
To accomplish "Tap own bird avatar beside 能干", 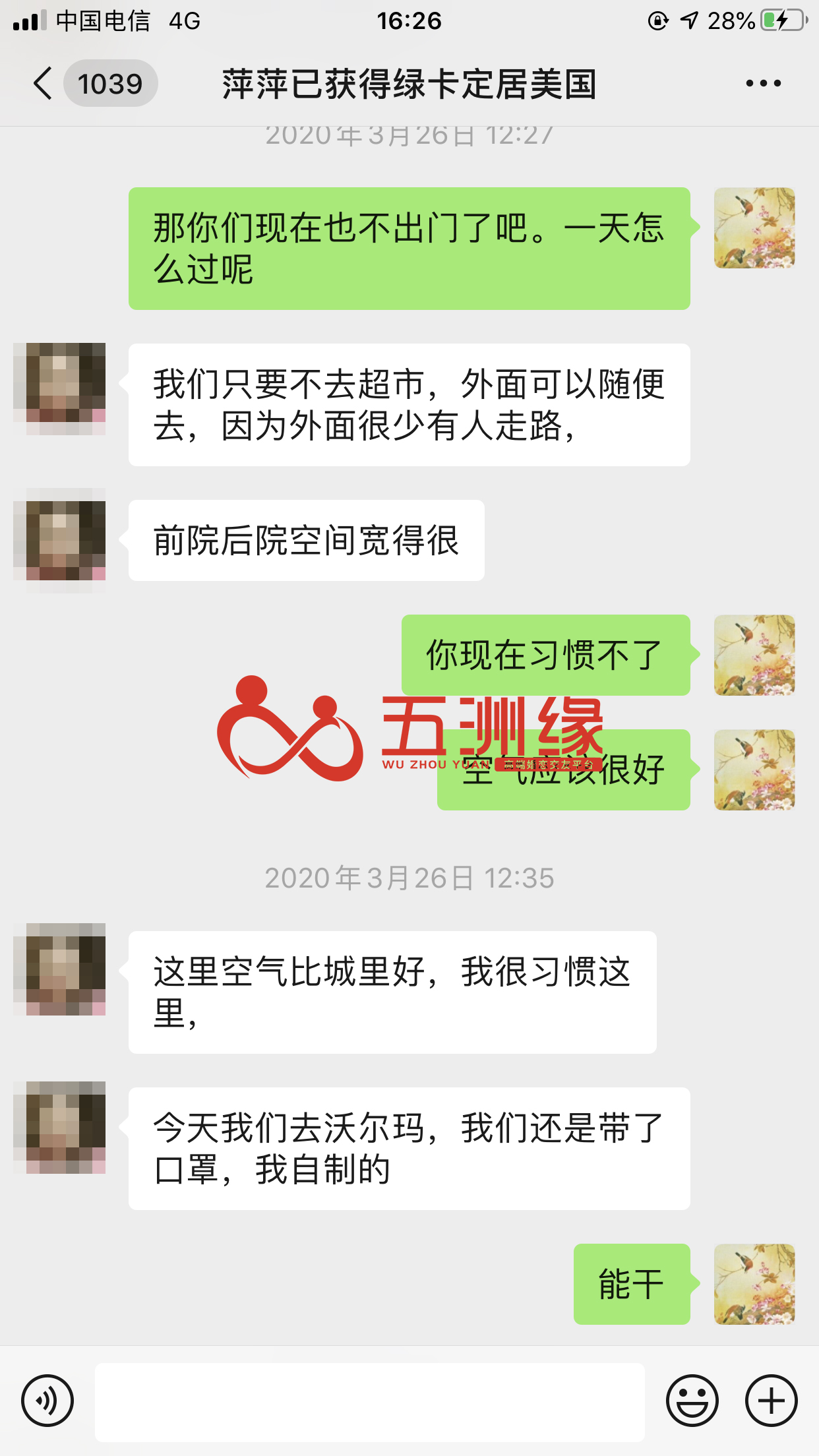I will pos(754,1284).
